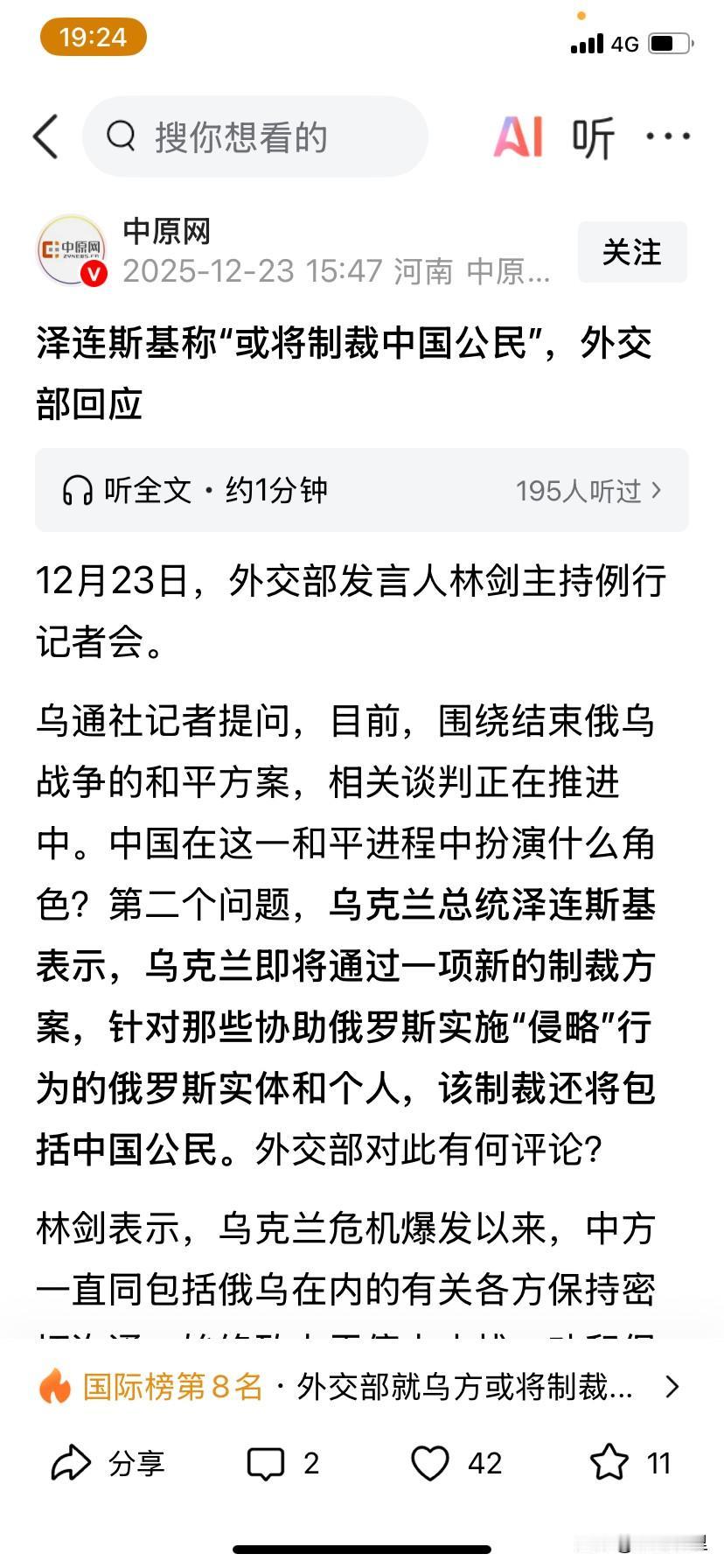
Task: Like the article with the heart icon
Action: [429, 1463]
